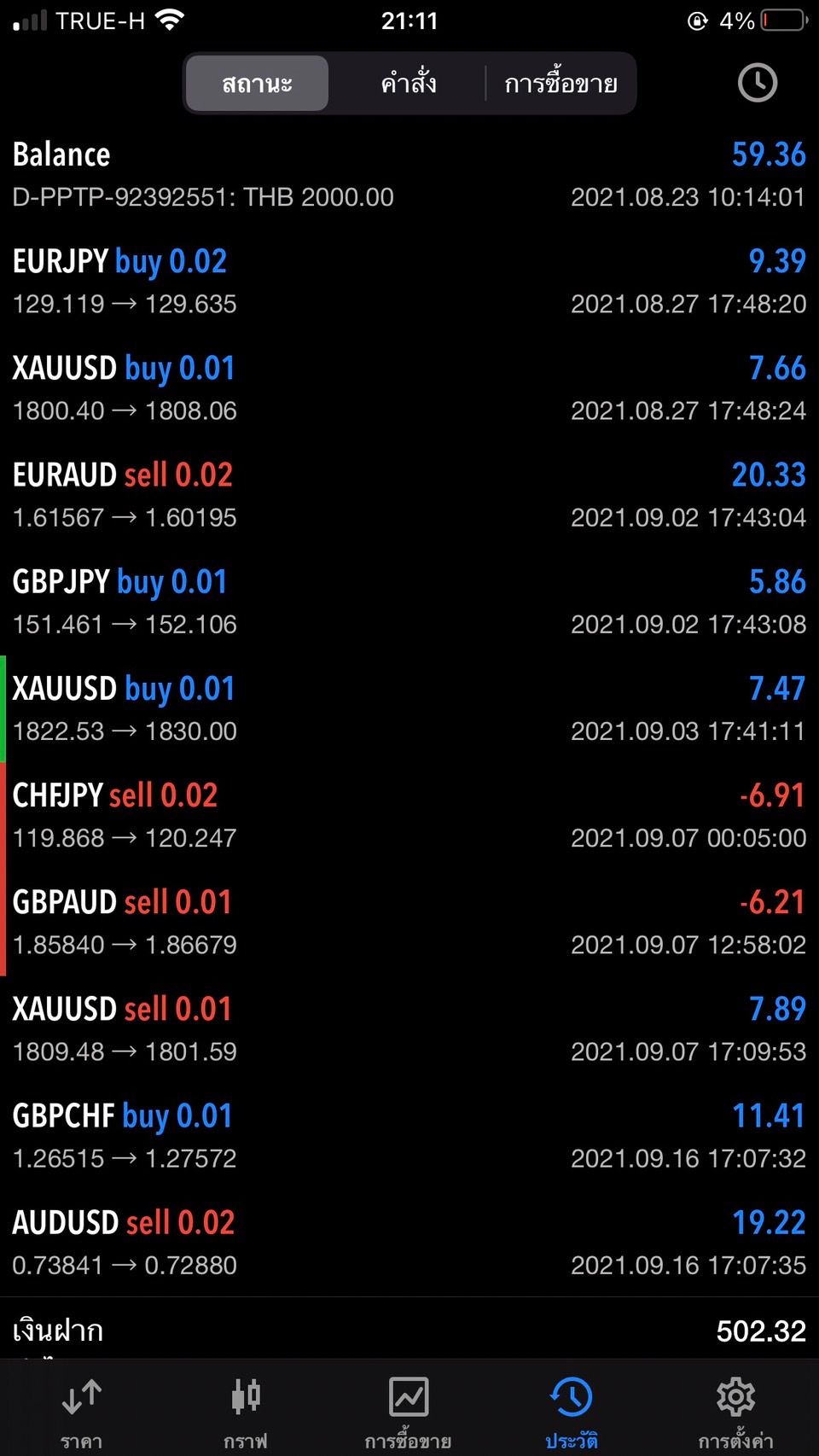Switch to the คำสั่ง segment
The height and width of the screenshot is (1456, 819).
click(408, 84)
